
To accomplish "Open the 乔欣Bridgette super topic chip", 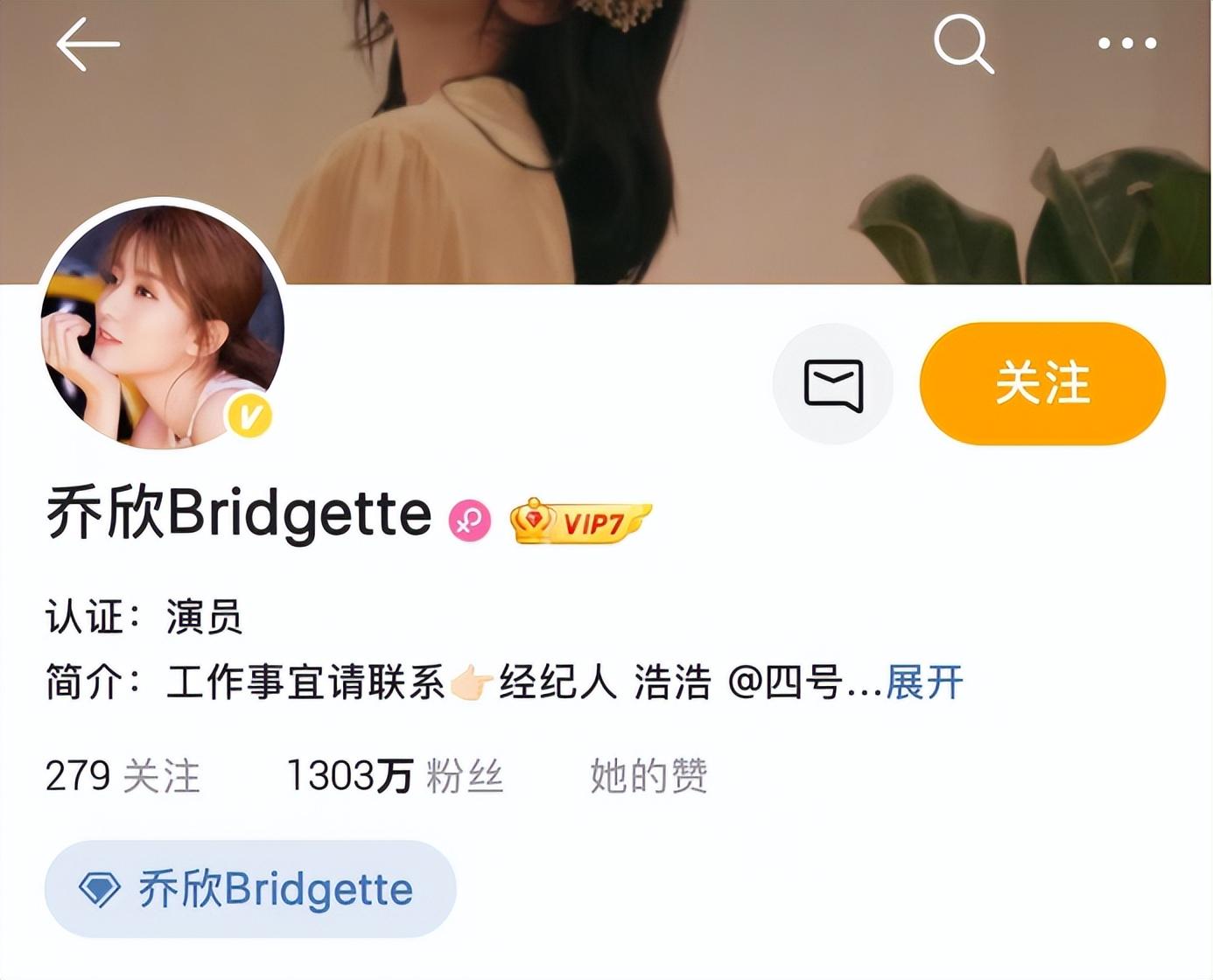I will [250, 889].
